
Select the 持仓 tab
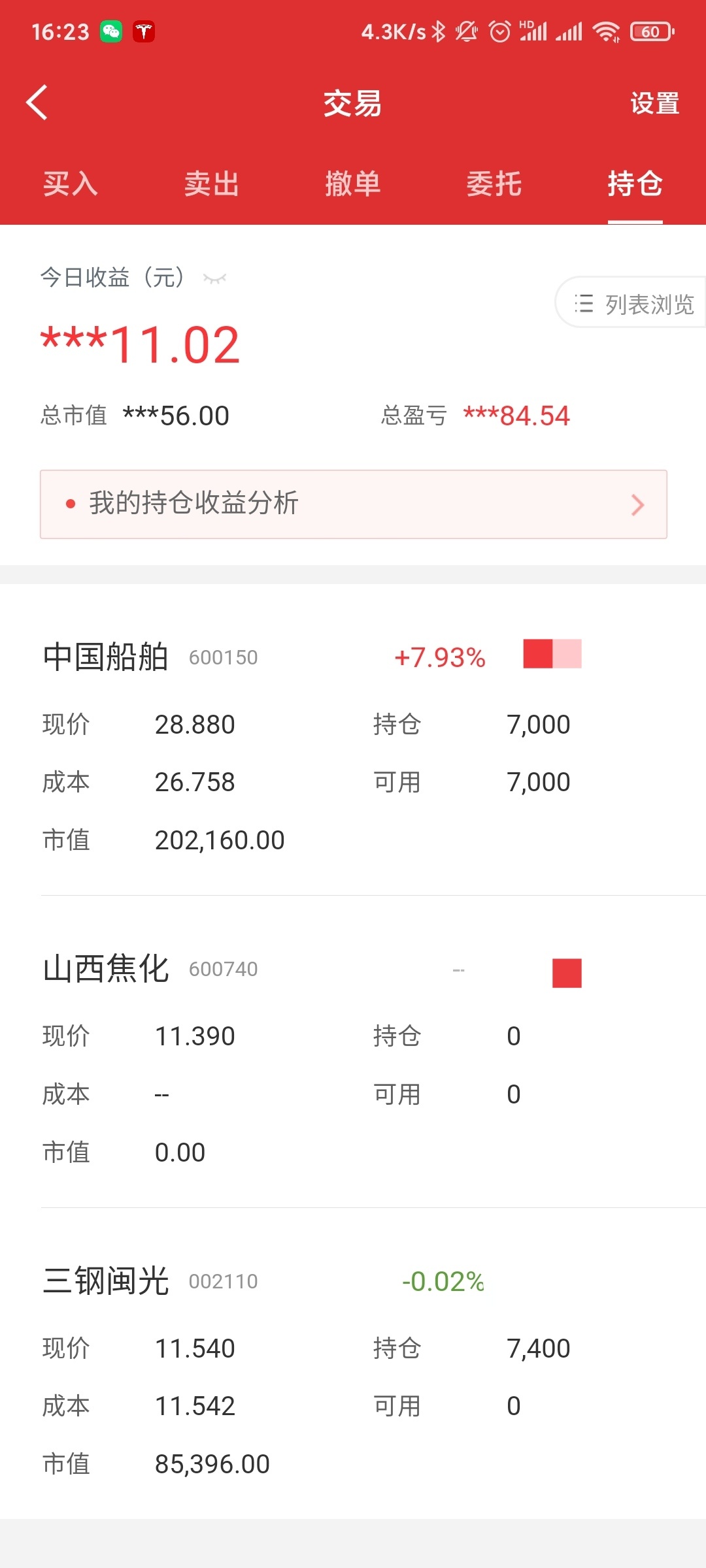tap(635, 184)
